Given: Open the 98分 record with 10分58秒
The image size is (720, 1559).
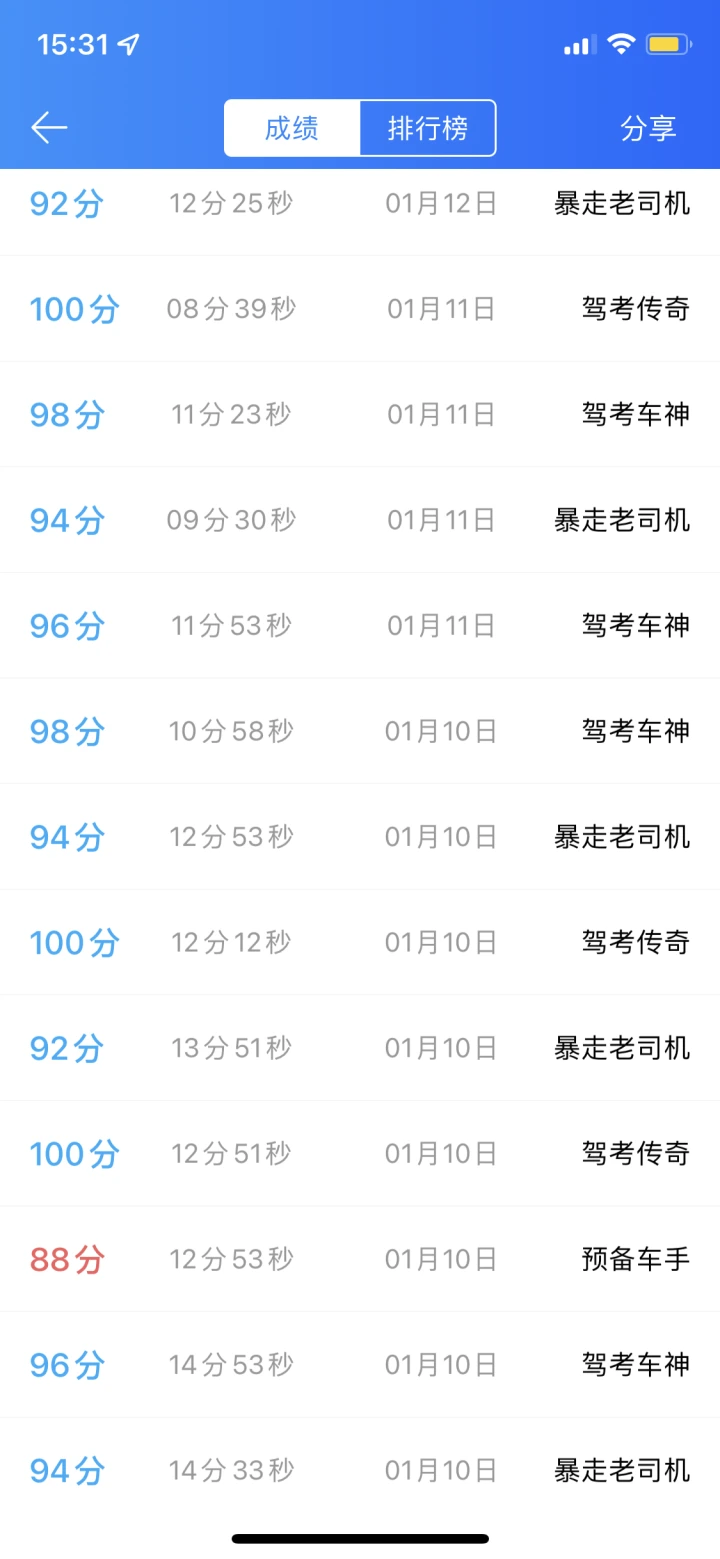Looking at the screenshot, I should pos(360,731).
